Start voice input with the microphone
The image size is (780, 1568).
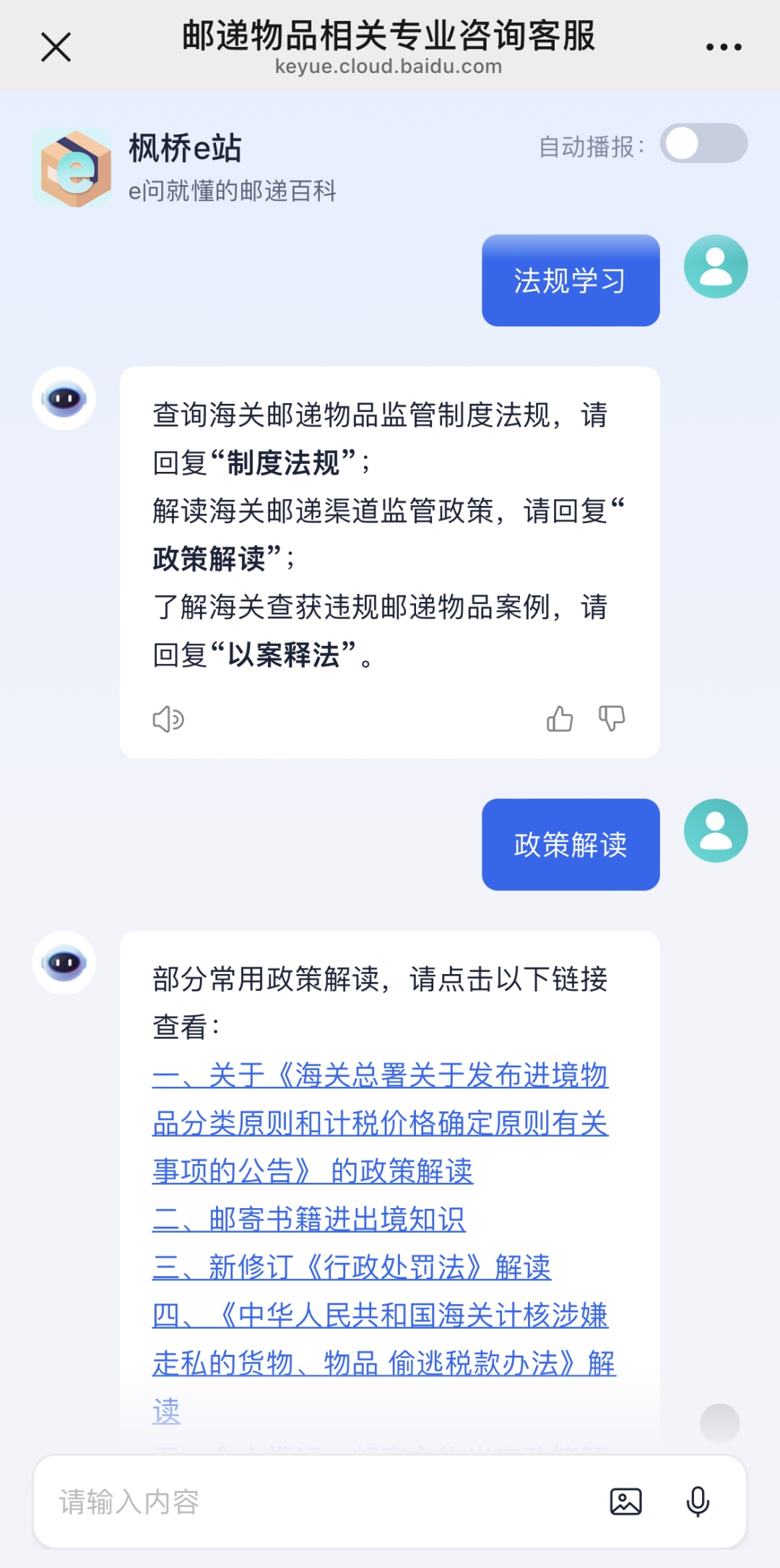698,1502
